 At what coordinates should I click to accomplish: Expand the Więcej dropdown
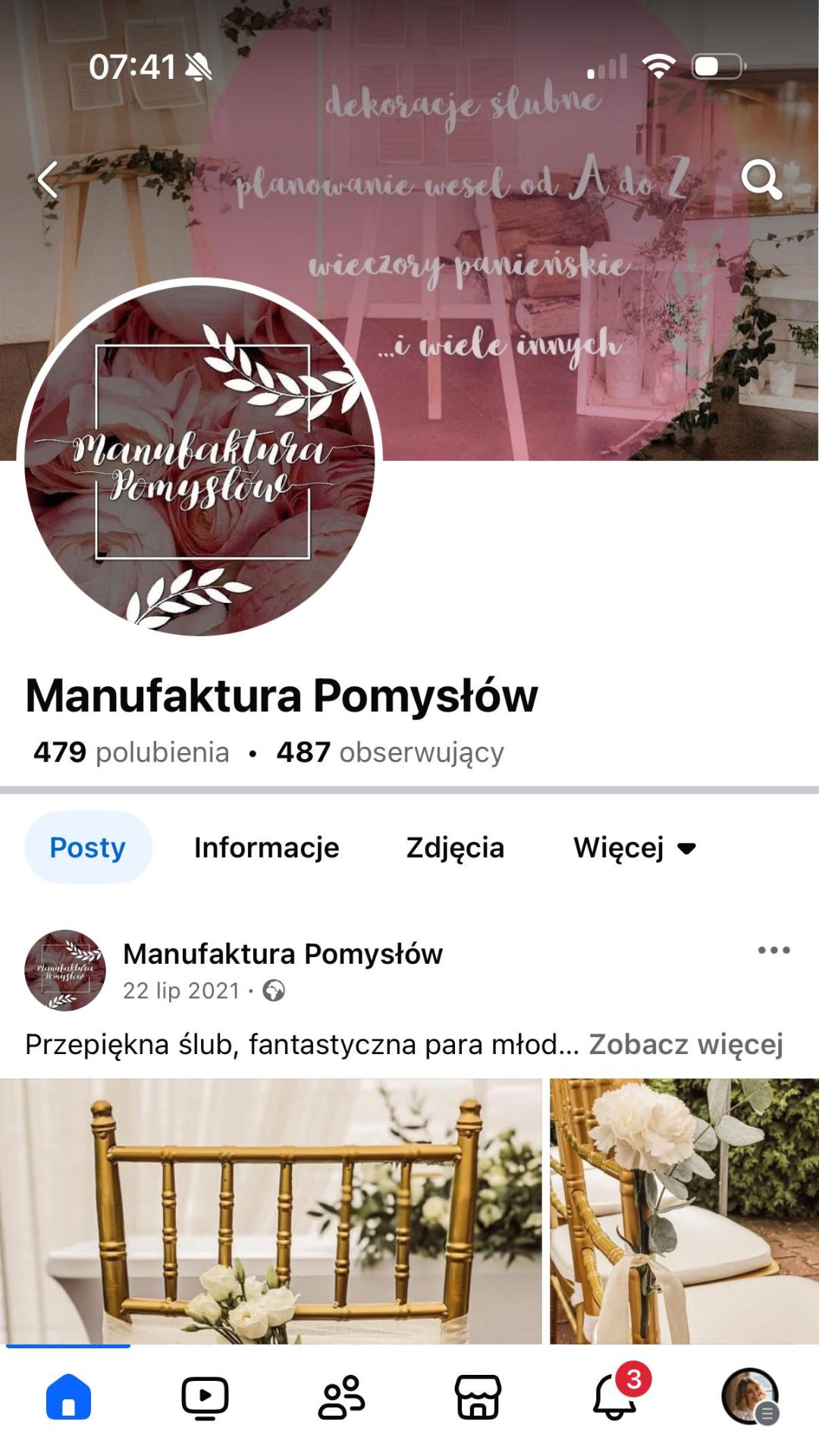(637, 848)
